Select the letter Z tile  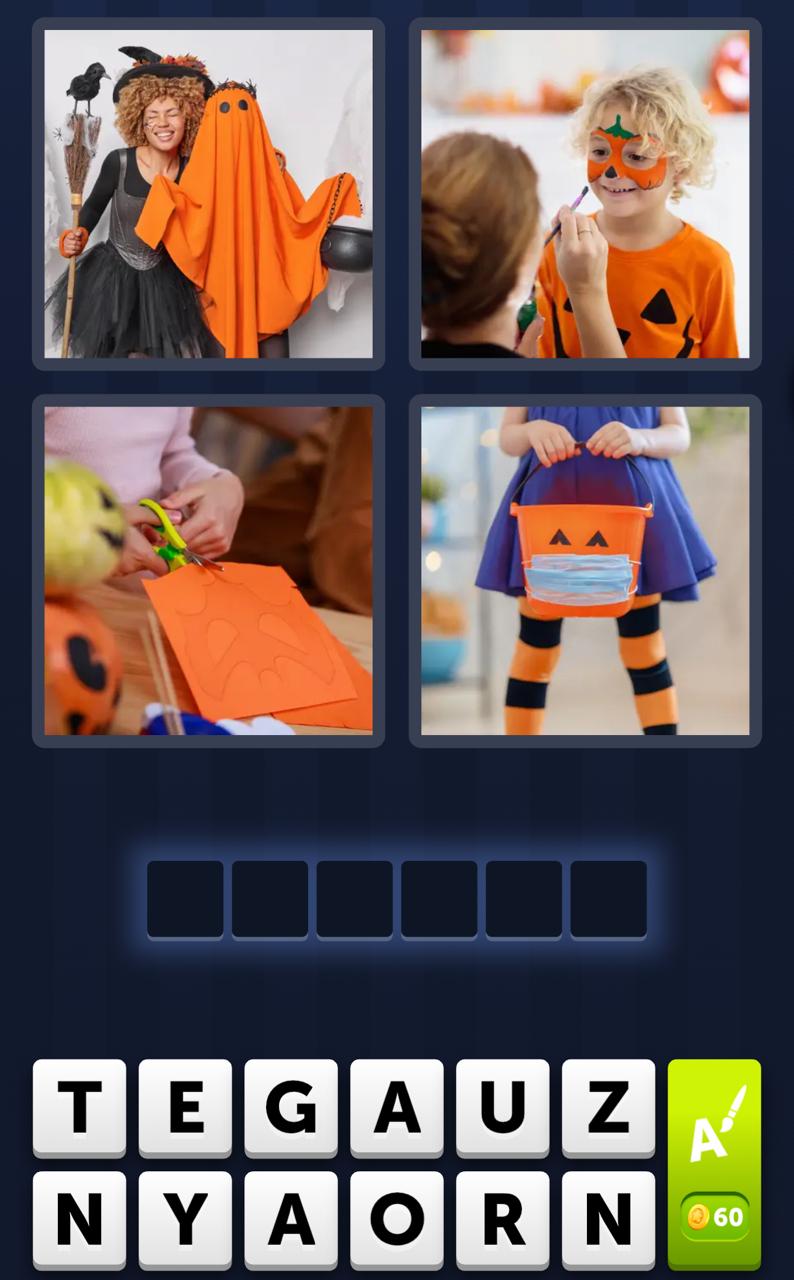tap(608, 1107)
